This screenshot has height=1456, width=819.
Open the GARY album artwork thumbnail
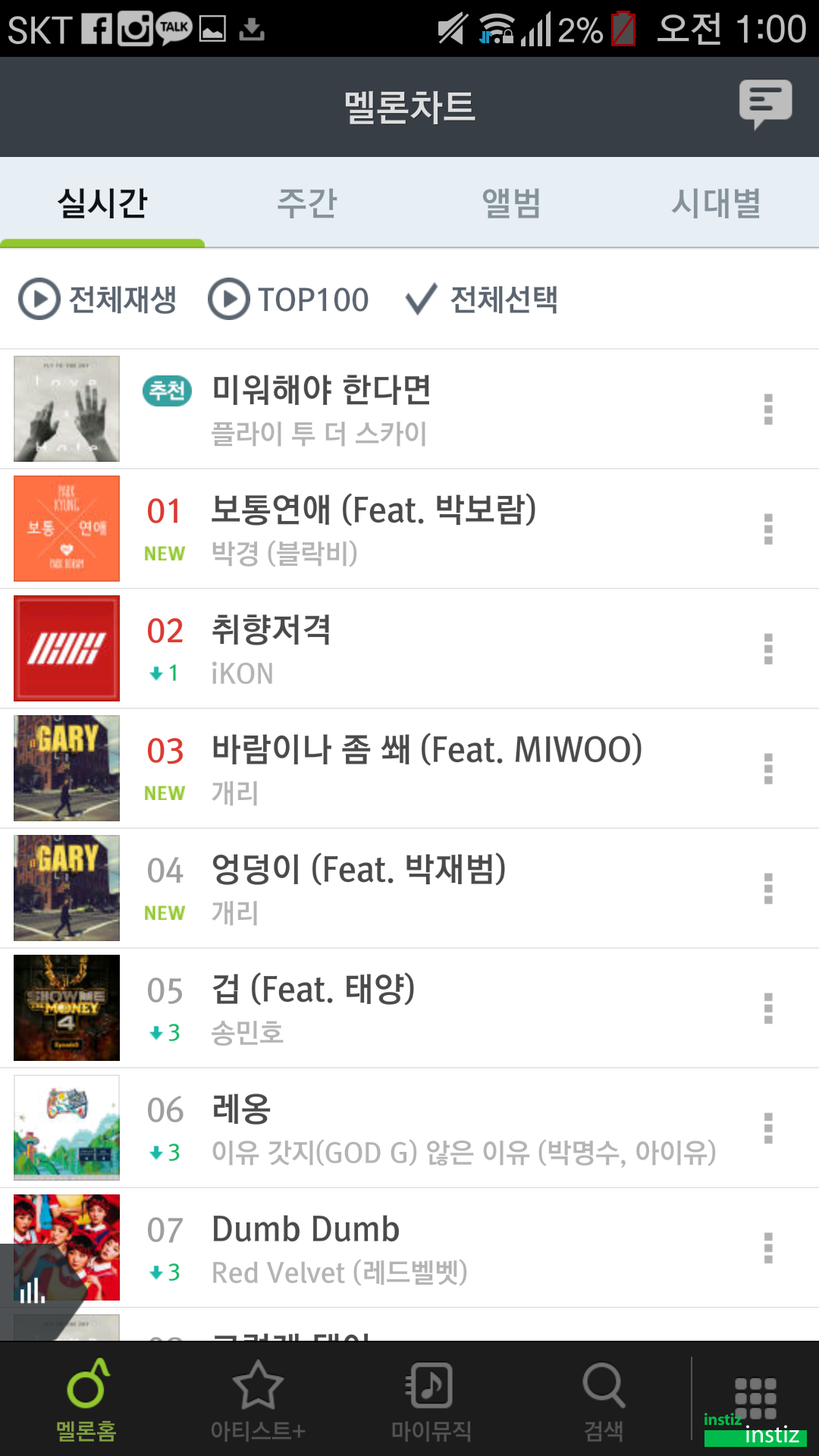click(66, 767)
